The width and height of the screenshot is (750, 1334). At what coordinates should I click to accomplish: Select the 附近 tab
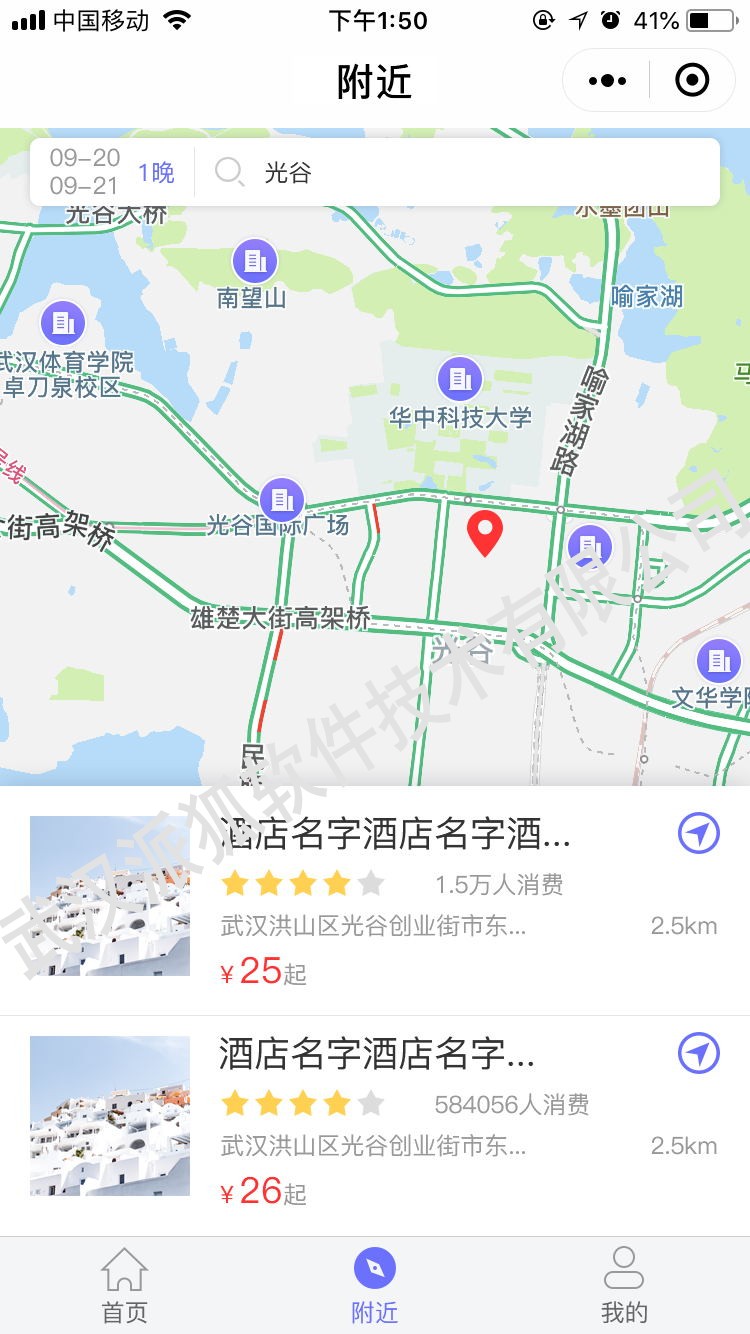[x=375, y=1286]
